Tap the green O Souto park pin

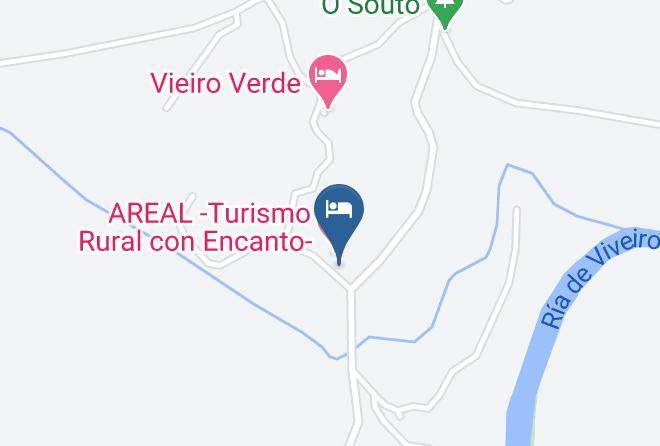tap(445, 10)
